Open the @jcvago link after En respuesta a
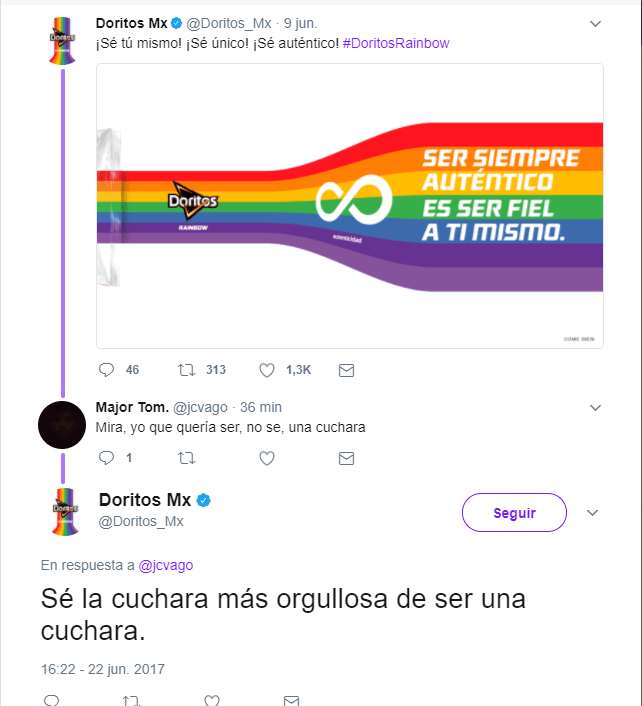 (x=166, y=565)
